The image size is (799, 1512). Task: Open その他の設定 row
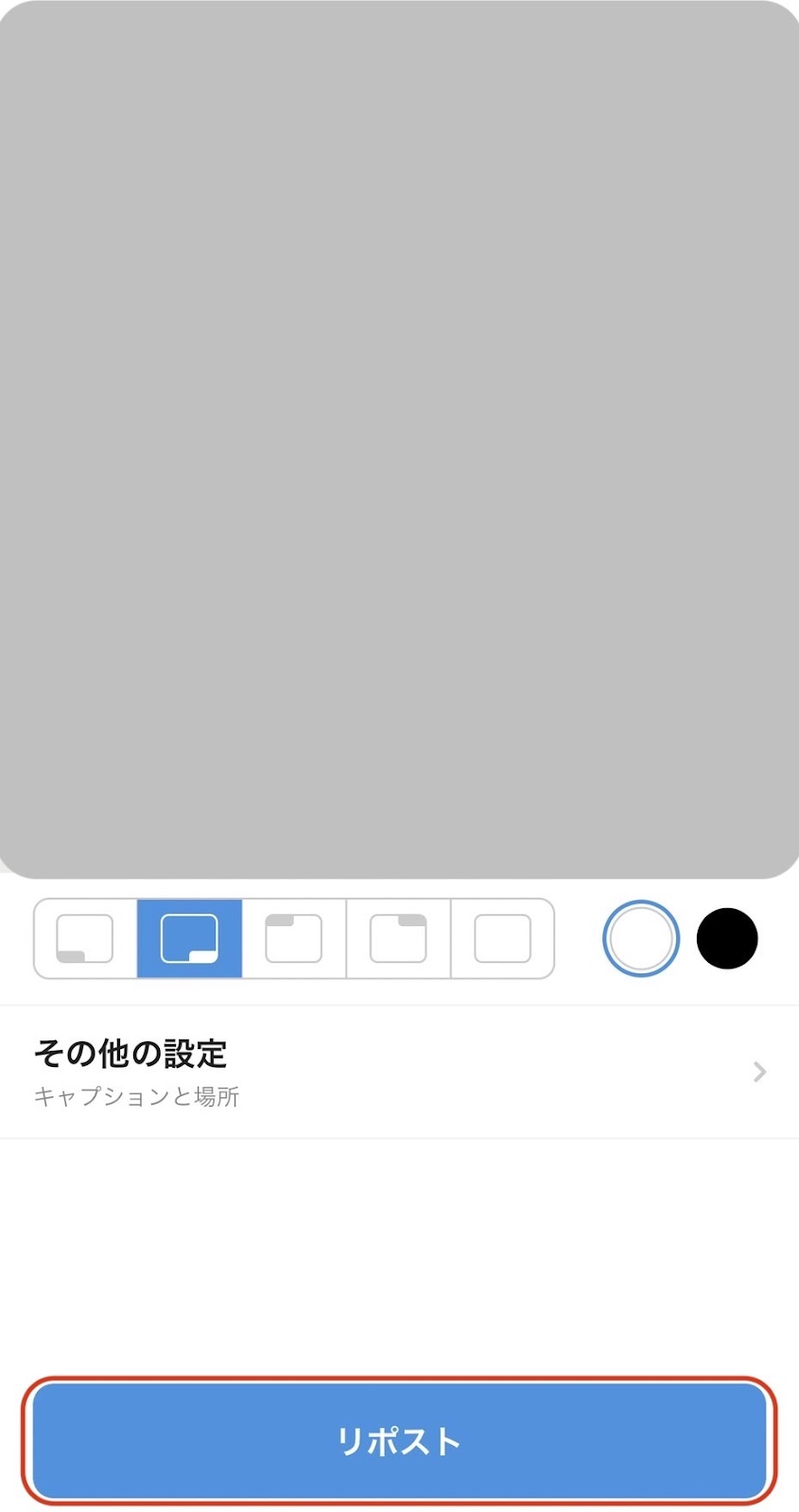click(399, 1072)
